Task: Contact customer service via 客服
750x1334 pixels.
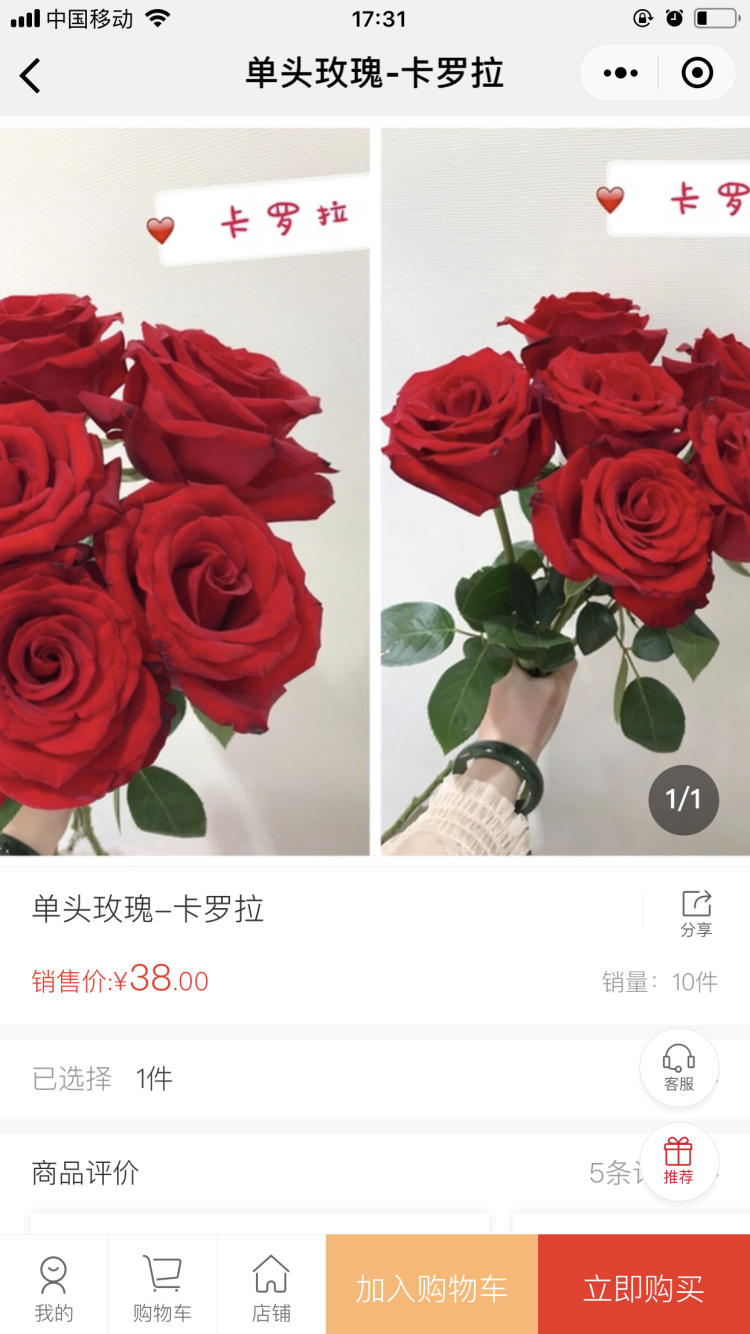Action: 679,1068
